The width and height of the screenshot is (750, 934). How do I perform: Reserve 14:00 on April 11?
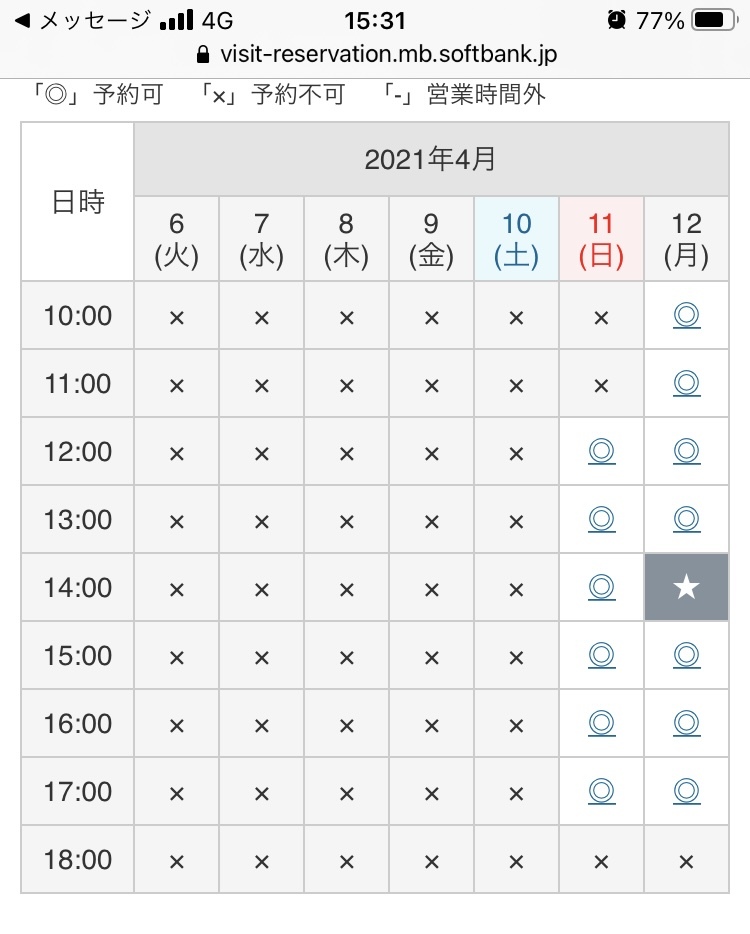pyautogui.click(x=601, y=588)
